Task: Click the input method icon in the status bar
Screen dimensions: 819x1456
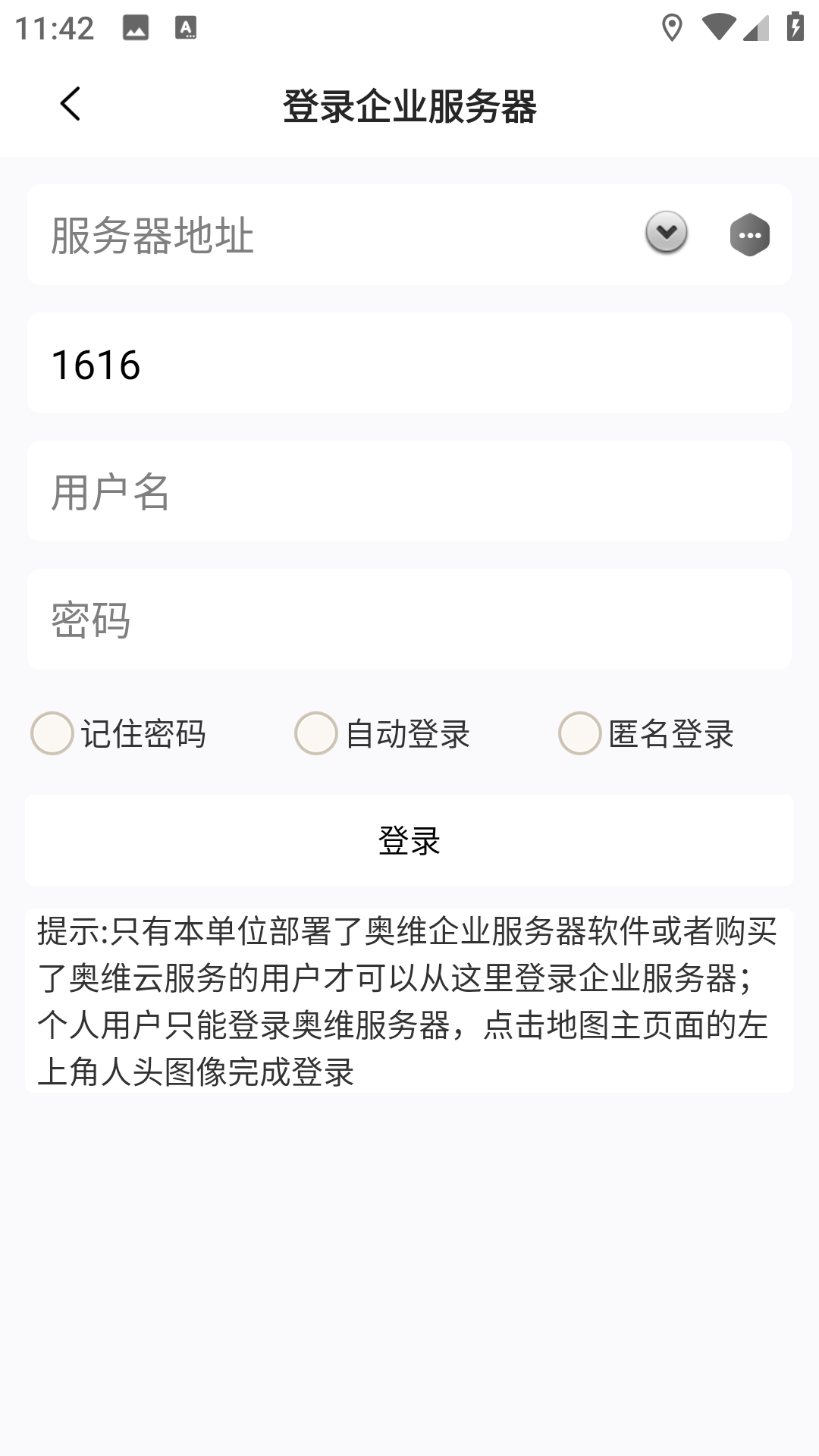Action: pyautogui.click(x=185, y=28)
